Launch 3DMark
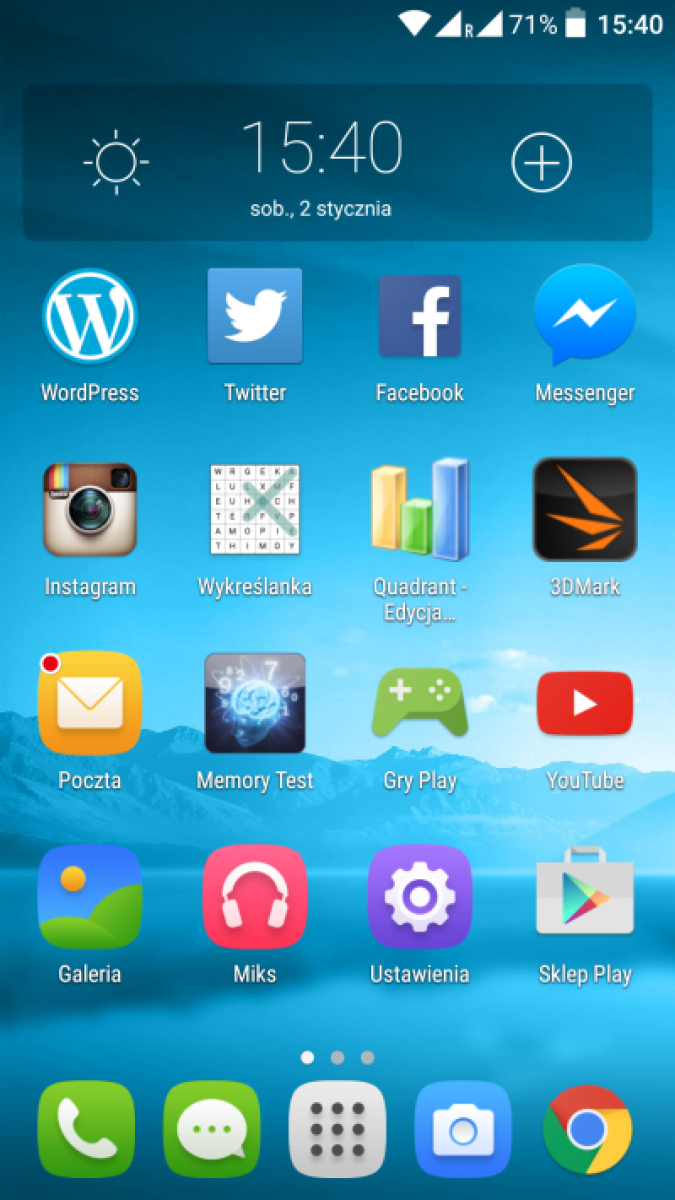The height and width of the screenshot is (1200, 675). tap(584, 509)
